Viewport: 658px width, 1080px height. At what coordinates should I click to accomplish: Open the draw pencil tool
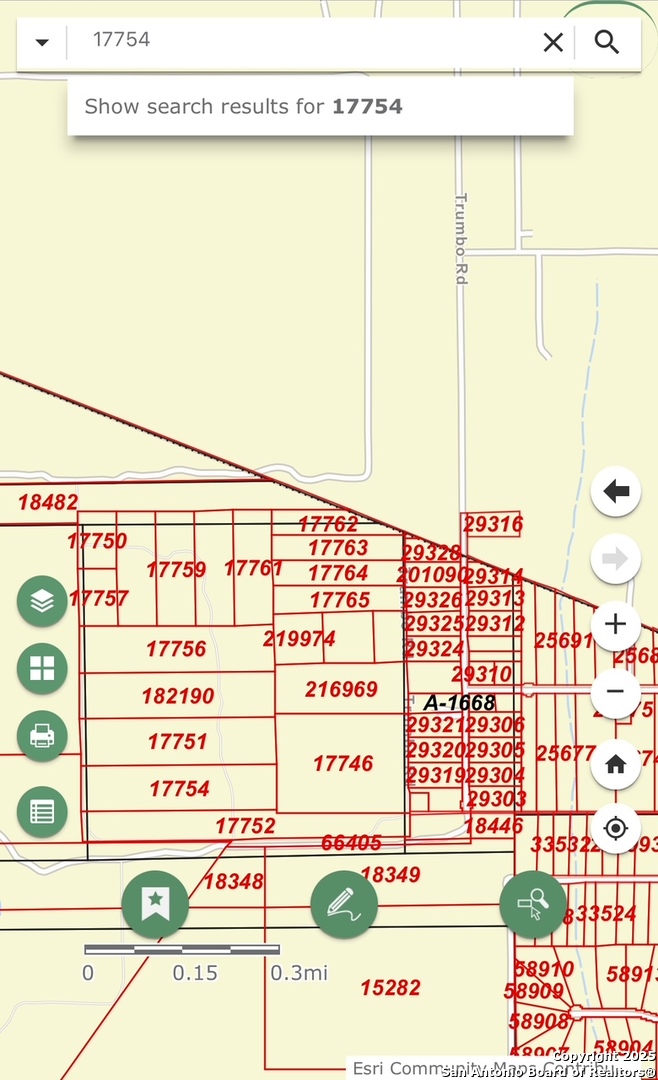(x=344, y=904)
